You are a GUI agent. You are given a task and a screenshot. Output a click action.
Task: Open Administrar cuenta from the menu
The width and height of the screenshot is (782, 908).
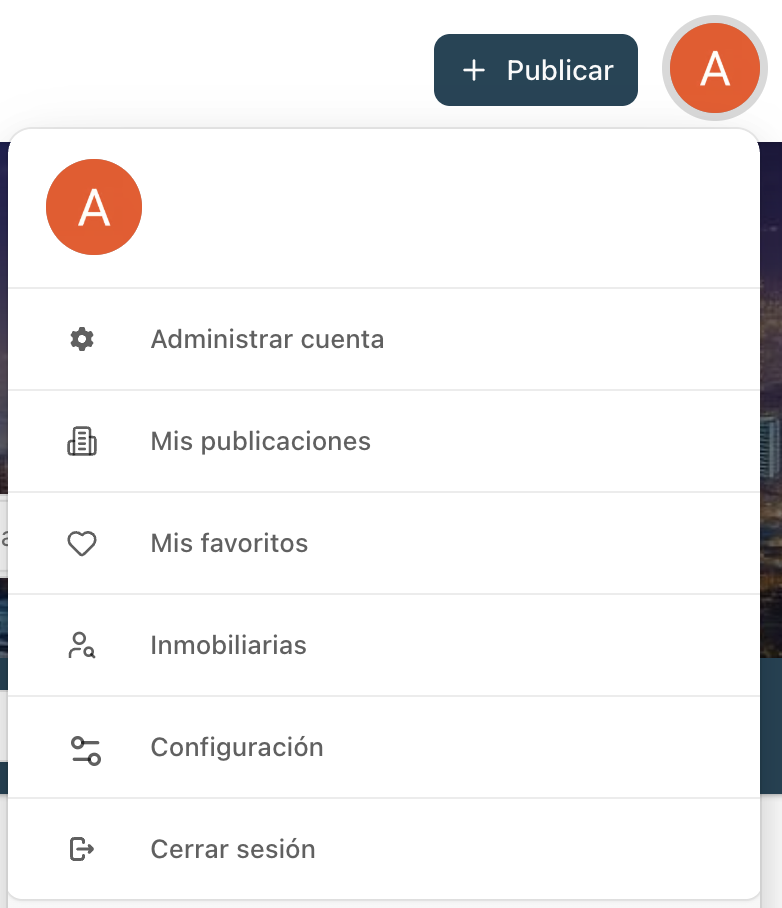click(x=267, y=339)
